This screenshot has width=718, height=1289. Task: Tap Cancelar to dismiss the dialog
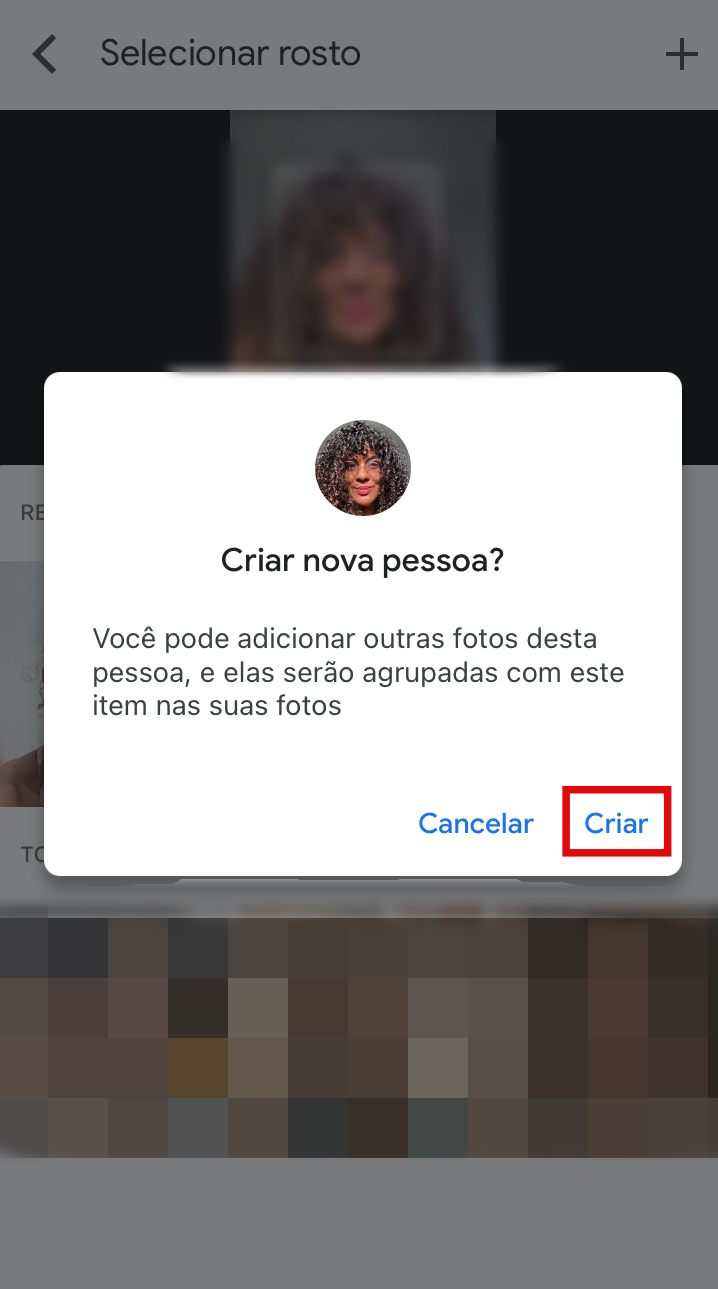tap(475, 823)
